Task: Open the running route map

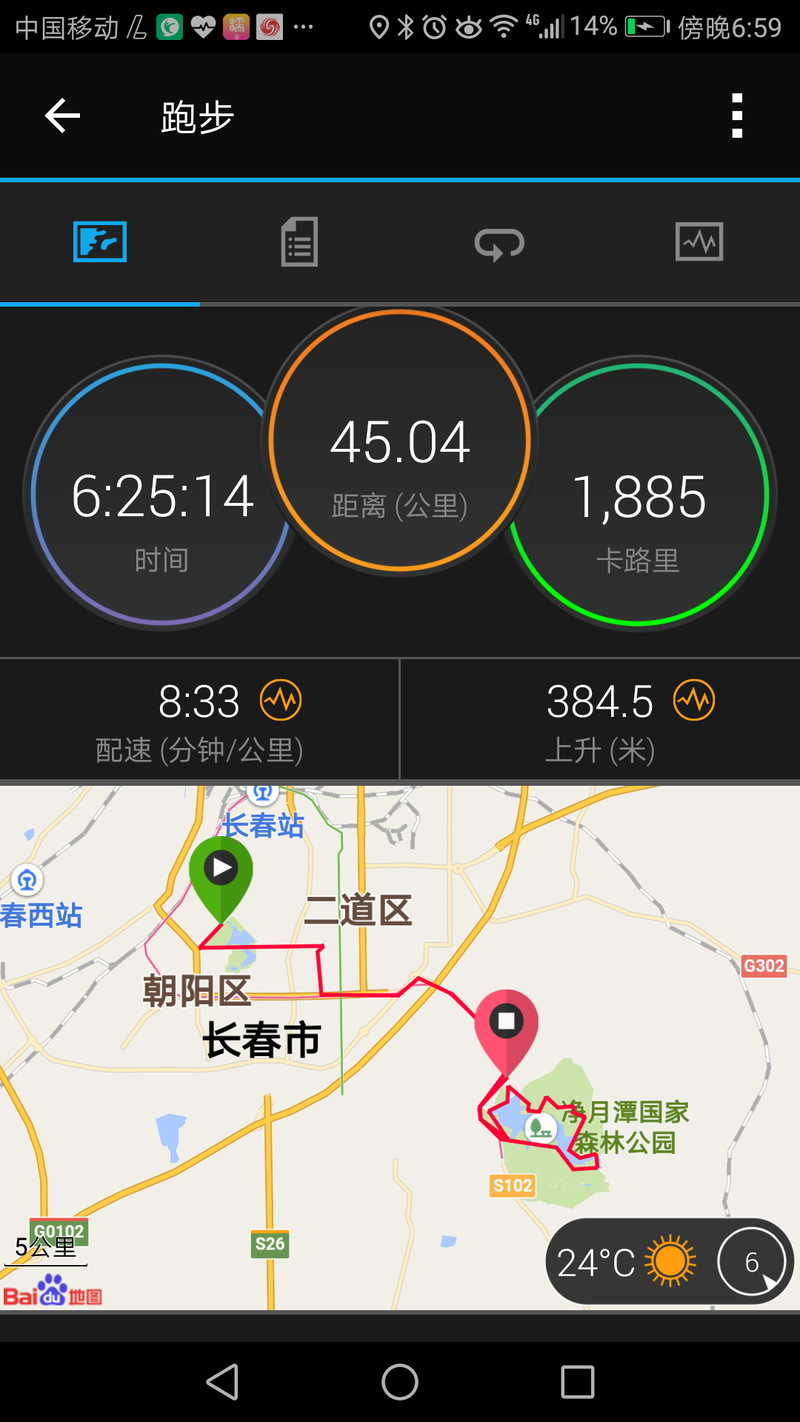Action: [400, 1047]
